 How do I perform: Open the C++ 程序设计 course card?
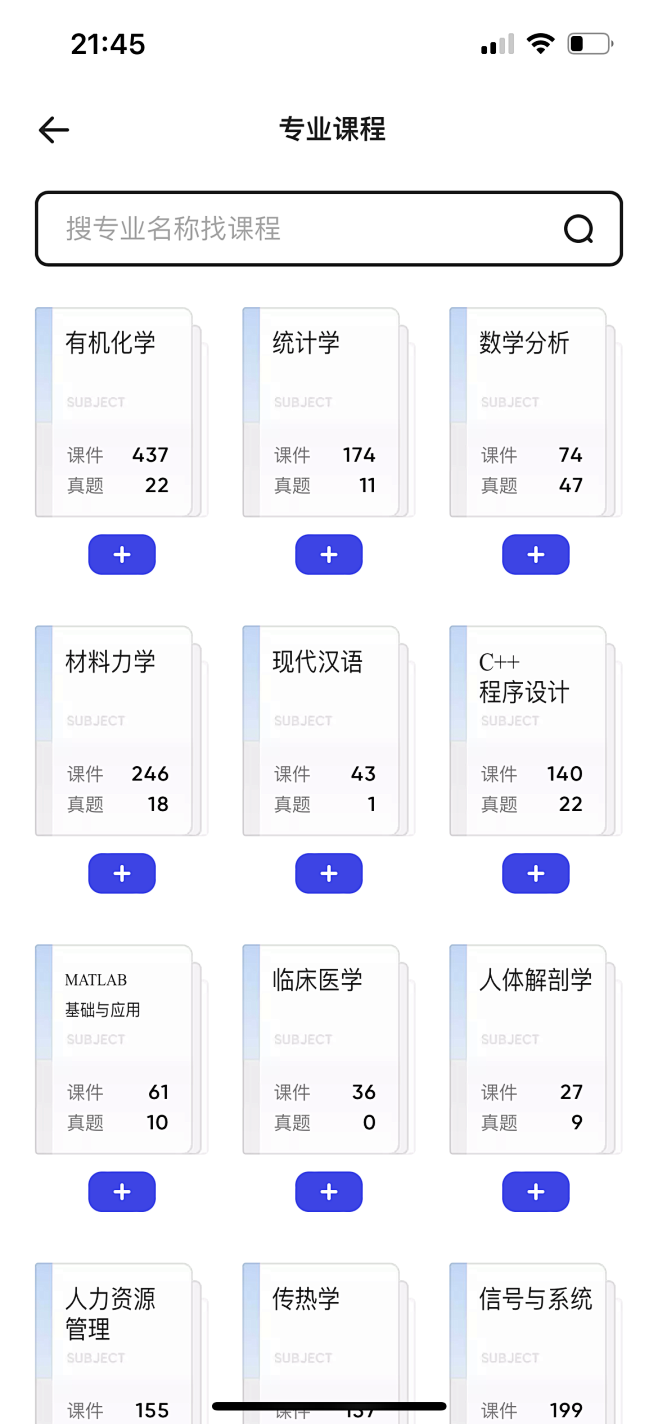click(x=528, y=731)
